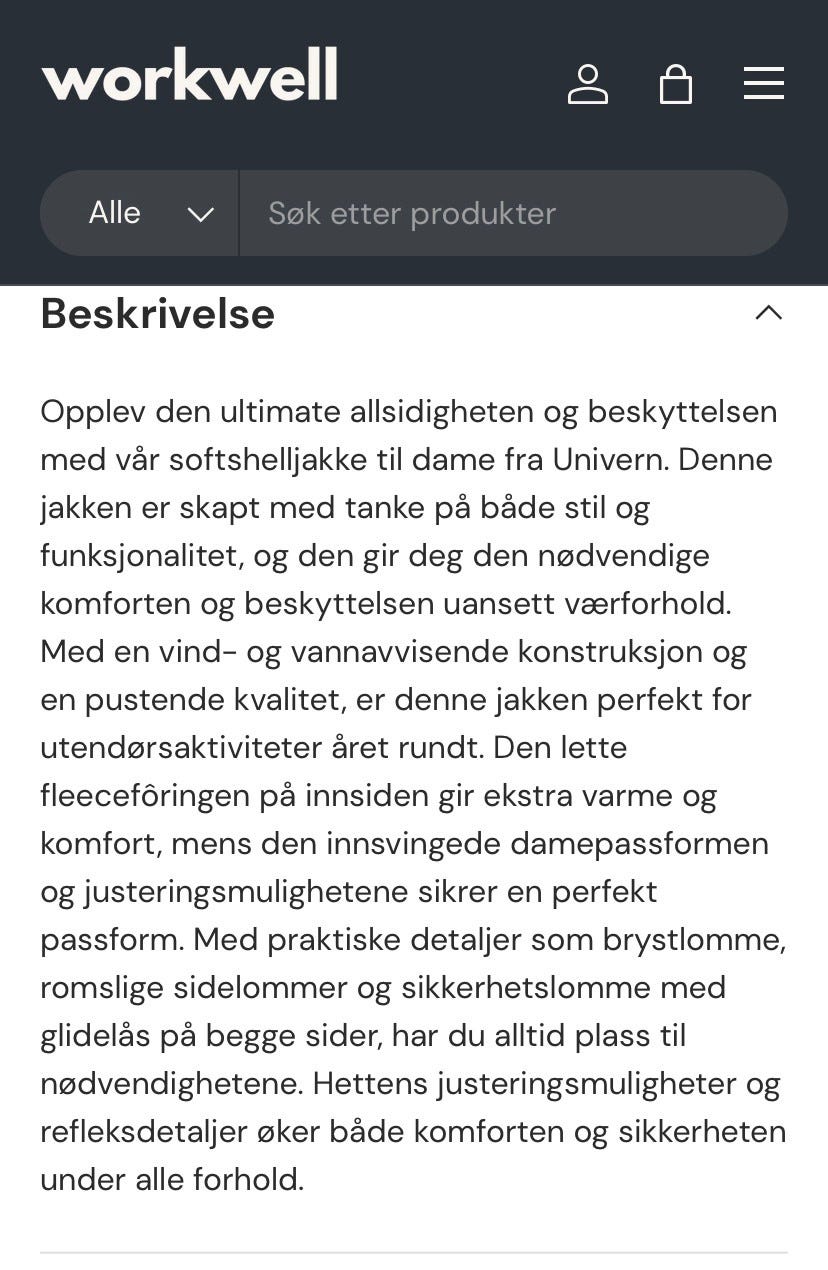
Task: Toggle the category filter from Alle
Action: [x=138, y=213]
